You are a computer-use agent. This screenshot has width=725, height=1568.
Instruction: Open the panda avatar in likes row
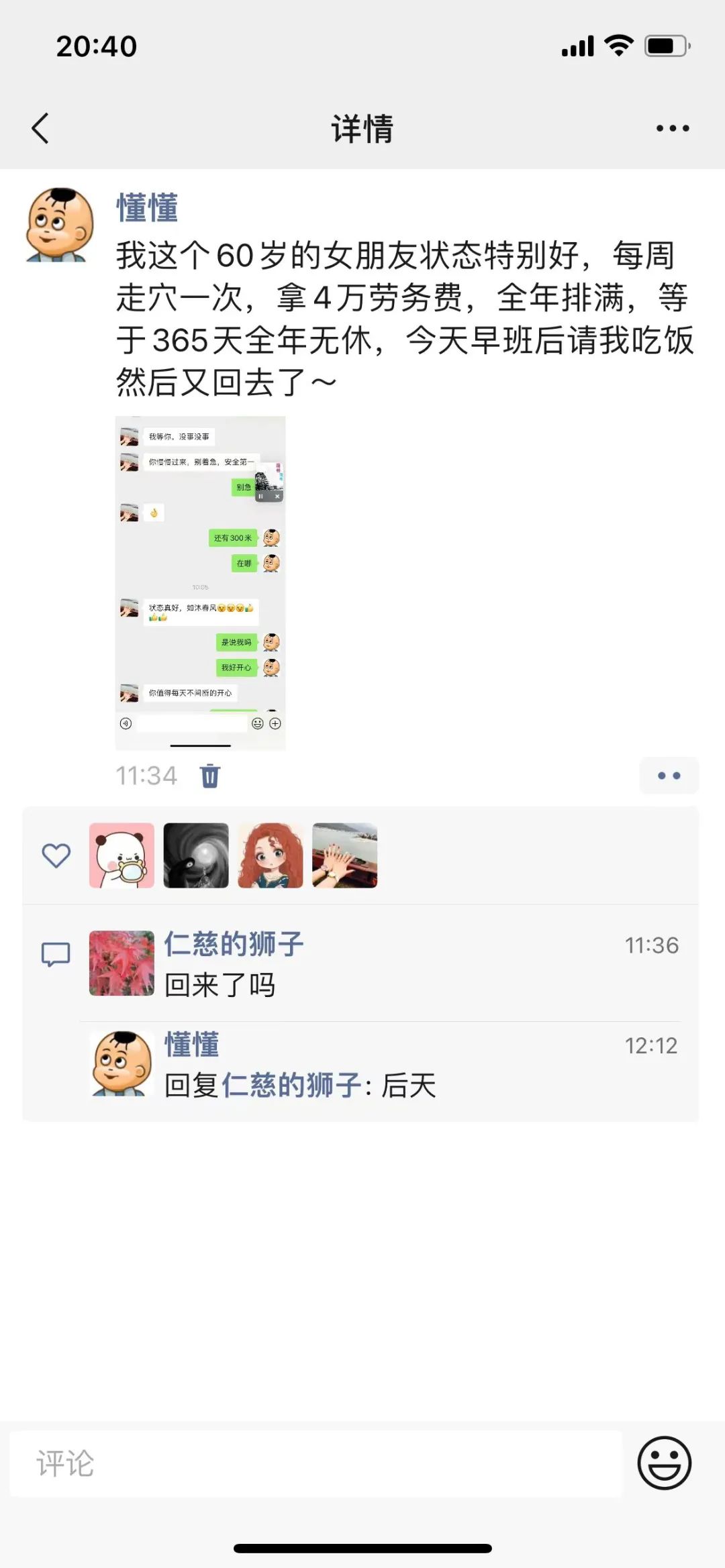click(122, 855)
